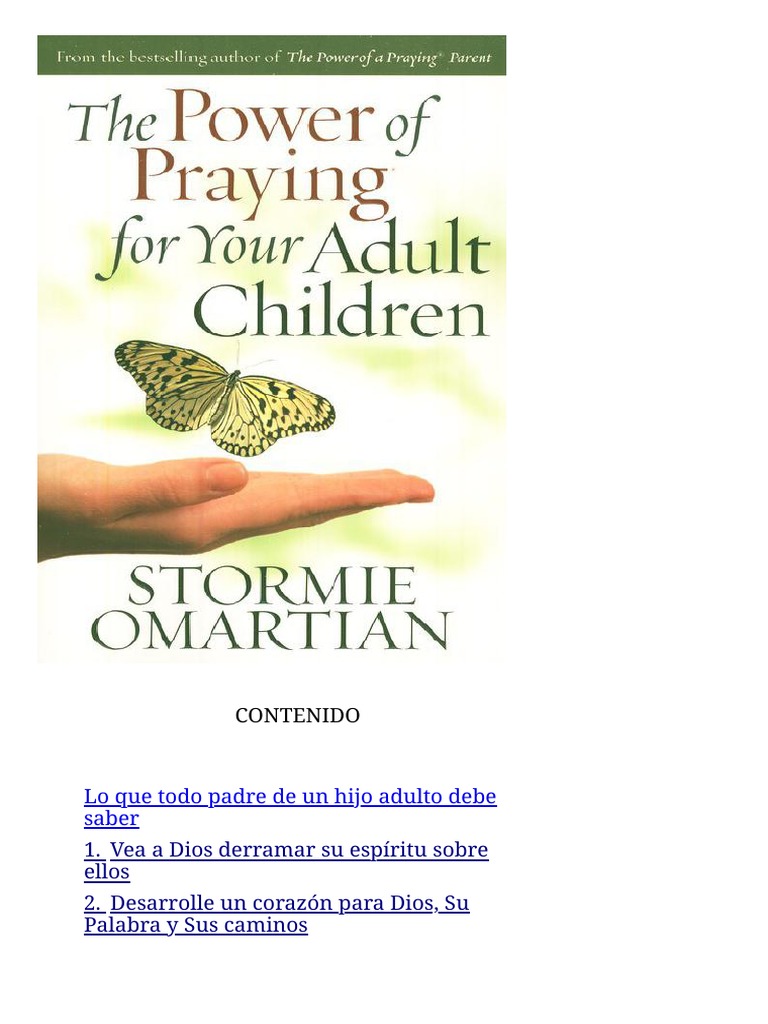
Task: Go to chapter "Vea a Dios derramar su espíritu"
Action: coord(286,860)
